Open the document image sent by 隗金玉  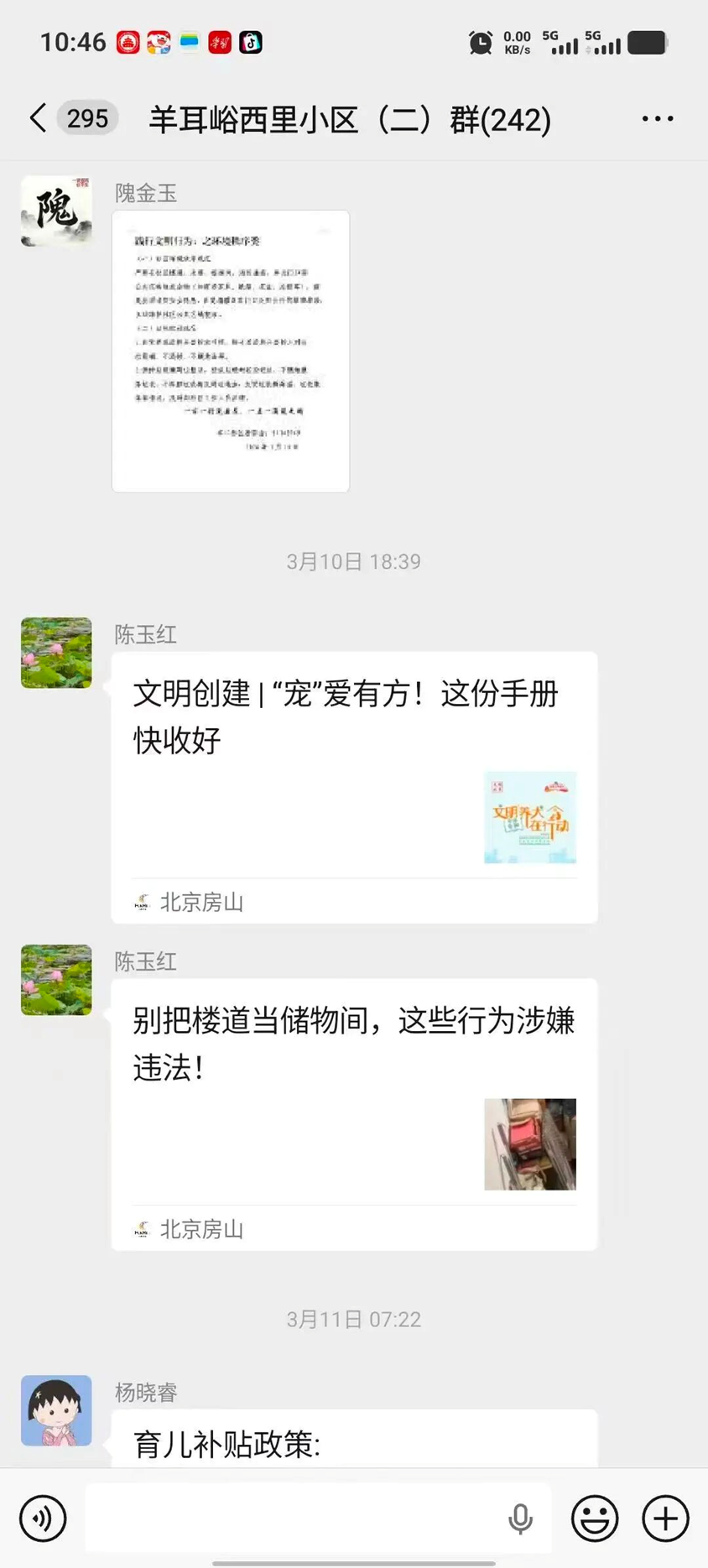(231, 351)
